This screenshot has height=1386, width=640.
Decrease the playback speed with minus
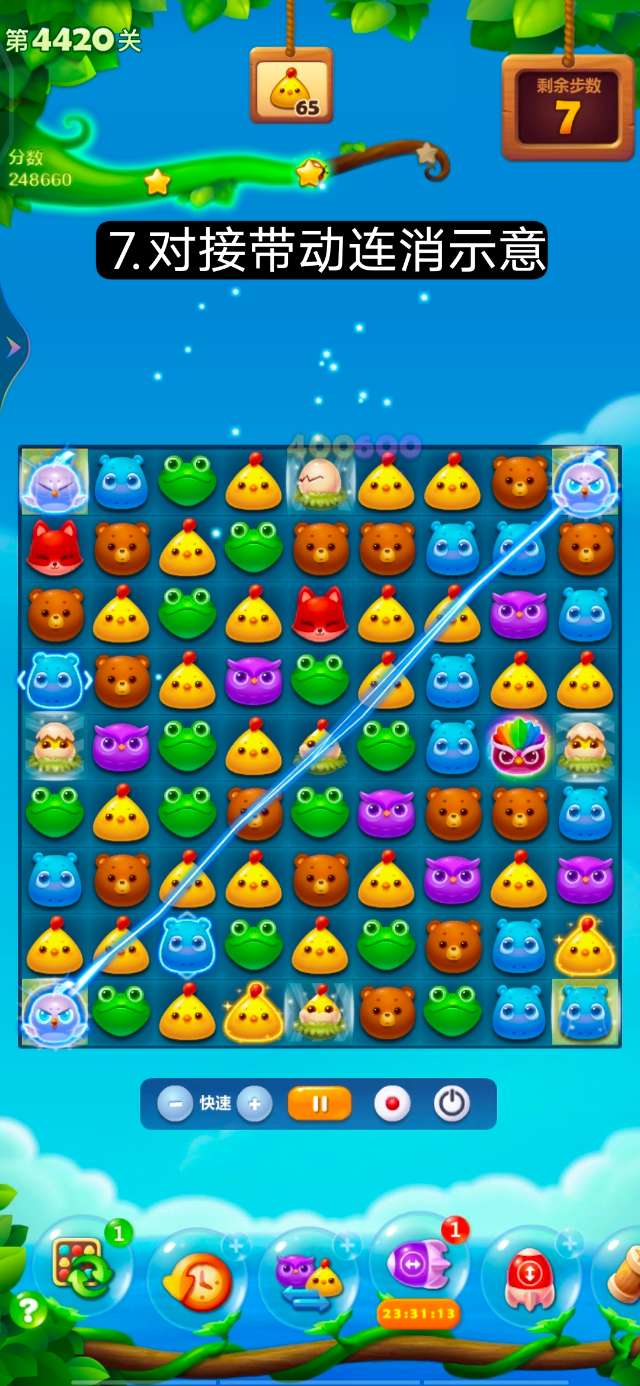[x=175, y=1104]
